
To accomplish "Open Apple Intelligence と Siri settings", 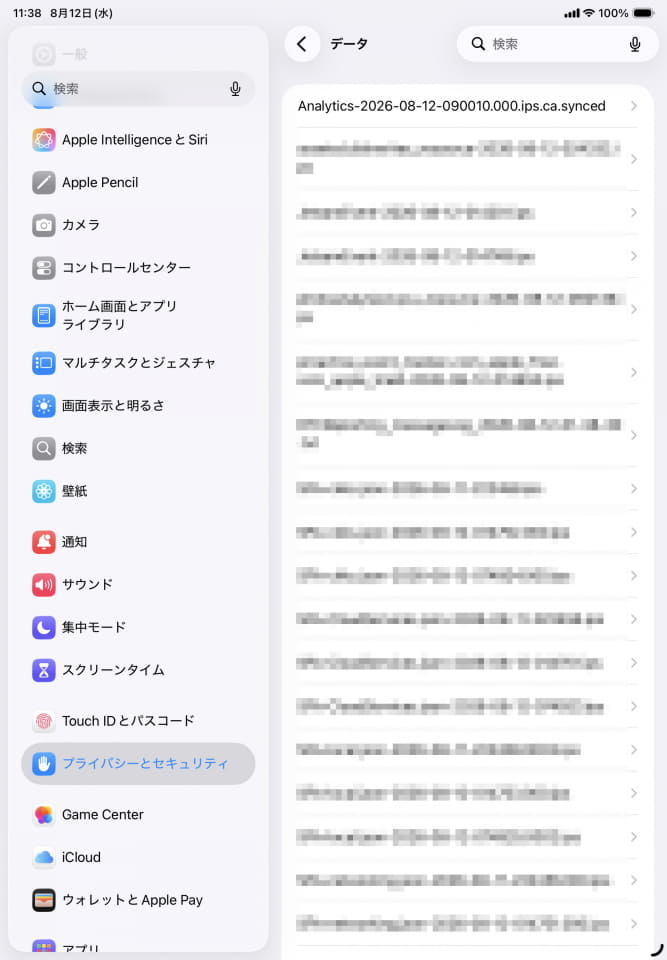I will 138,140.
